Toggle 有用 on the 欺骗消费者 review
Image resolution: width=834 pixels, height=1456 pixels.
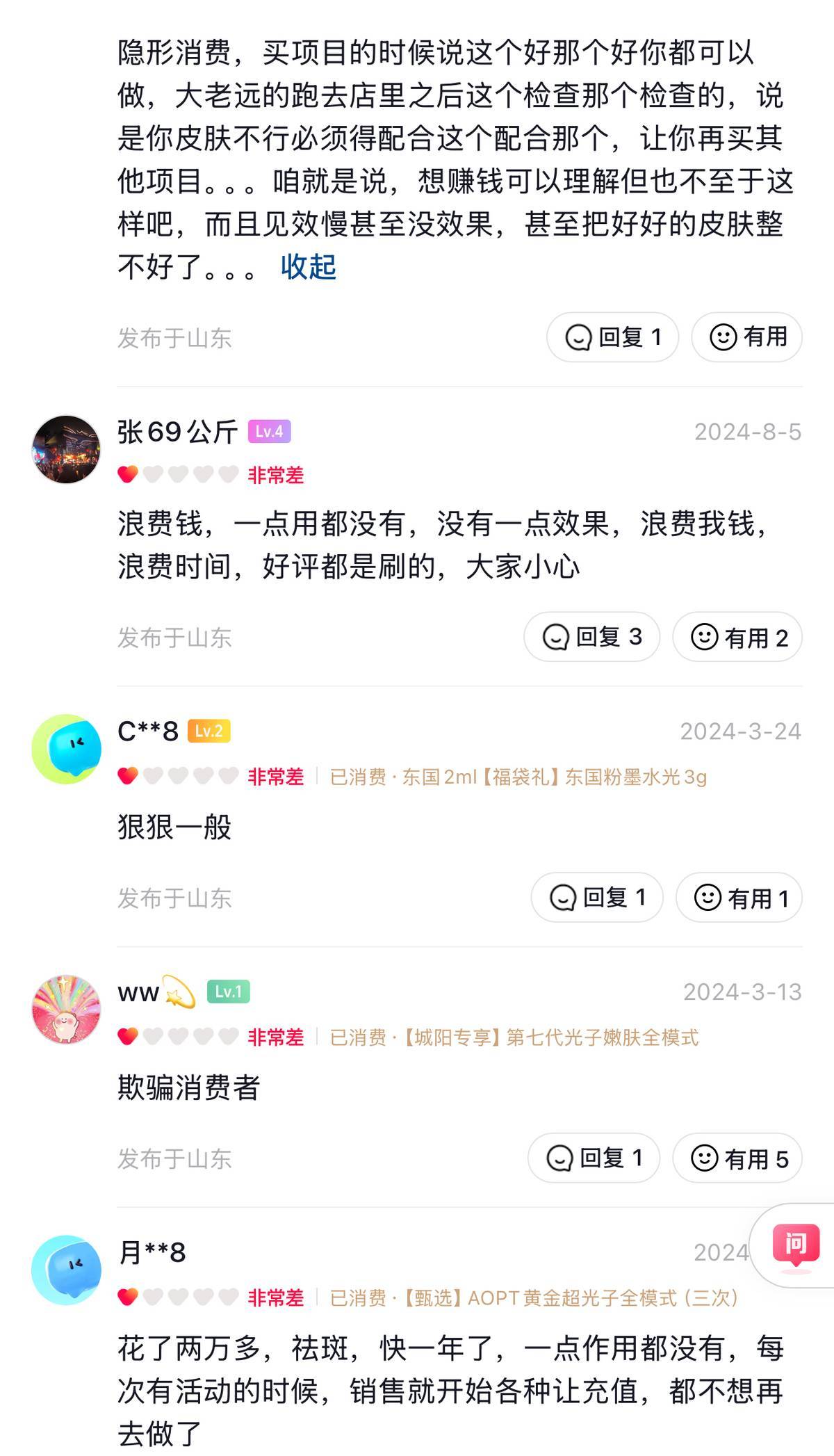(737, 1158)
